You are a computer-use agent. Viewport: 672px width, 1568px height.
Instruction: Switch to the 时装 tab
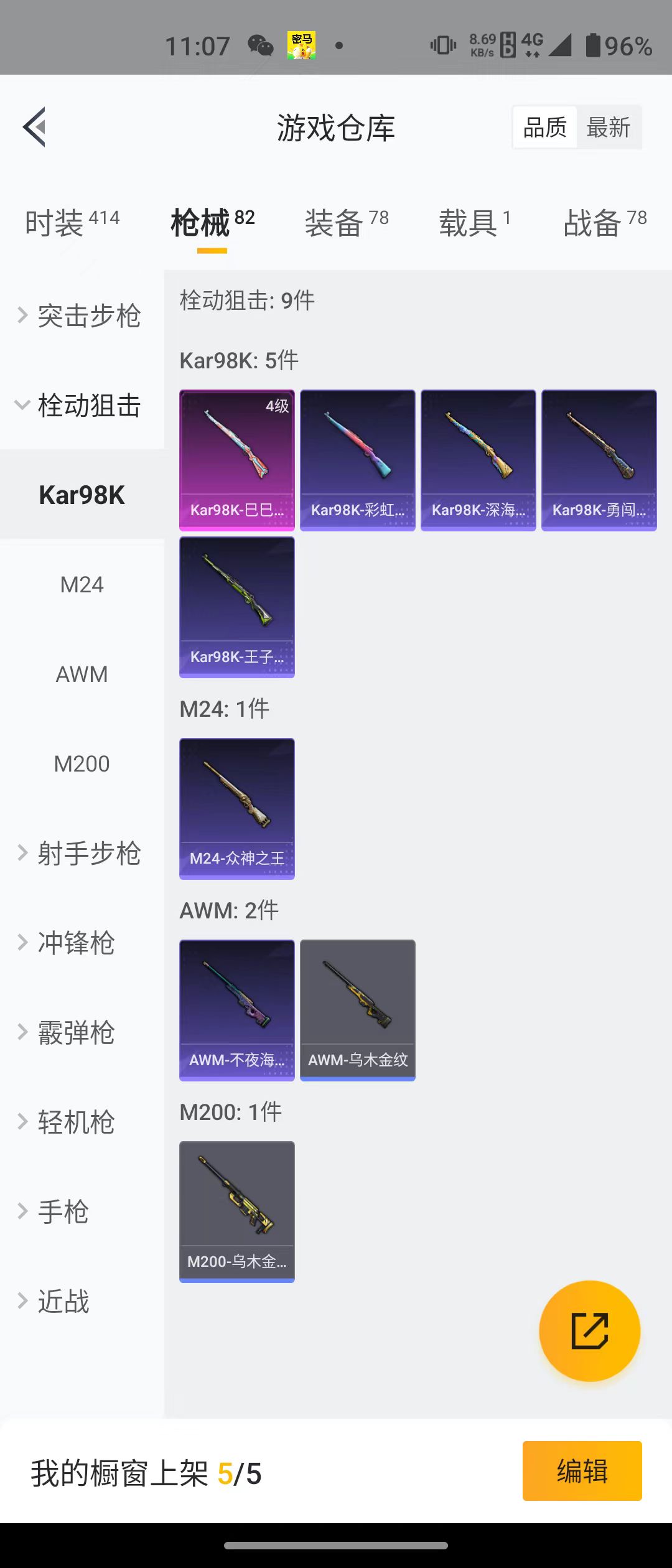tap(72, 223)
